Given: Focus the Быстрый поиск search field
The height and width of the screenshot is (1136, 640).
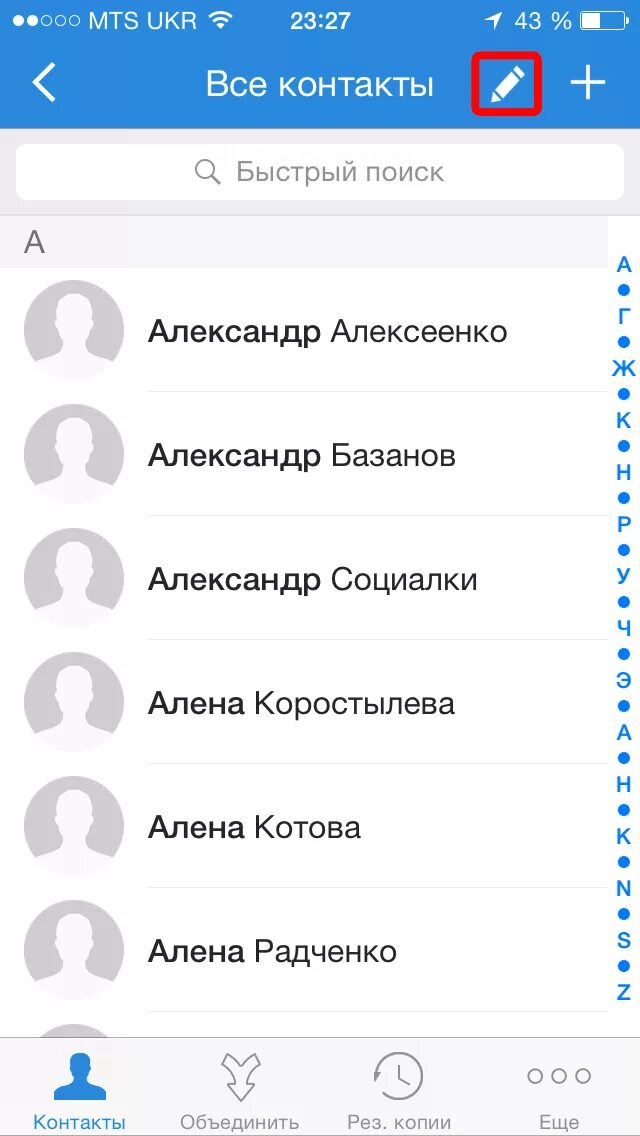Looking at the screenshot, I should click(x=320, y=172).
